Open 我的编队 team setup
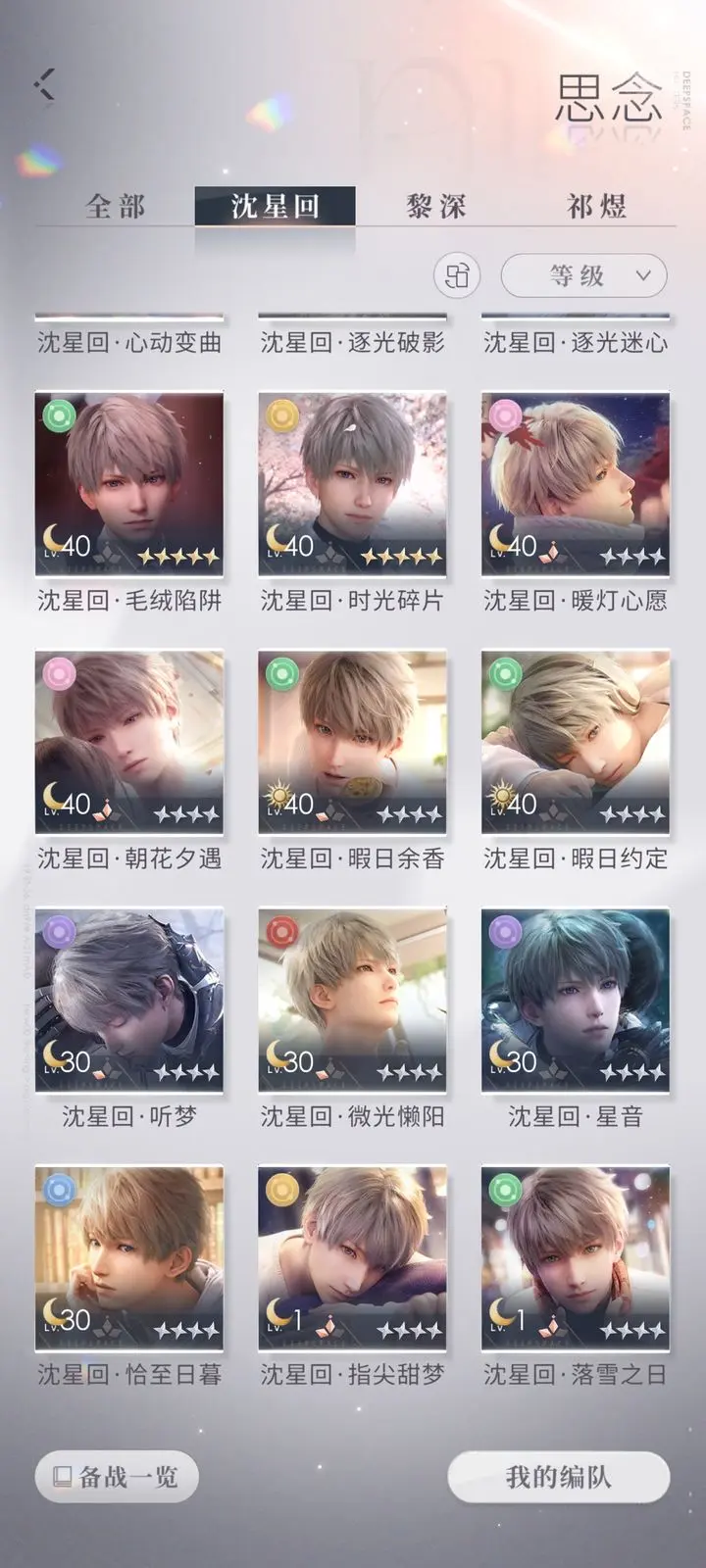This screenshot has width=706, height=1568. click(559, 1477)
